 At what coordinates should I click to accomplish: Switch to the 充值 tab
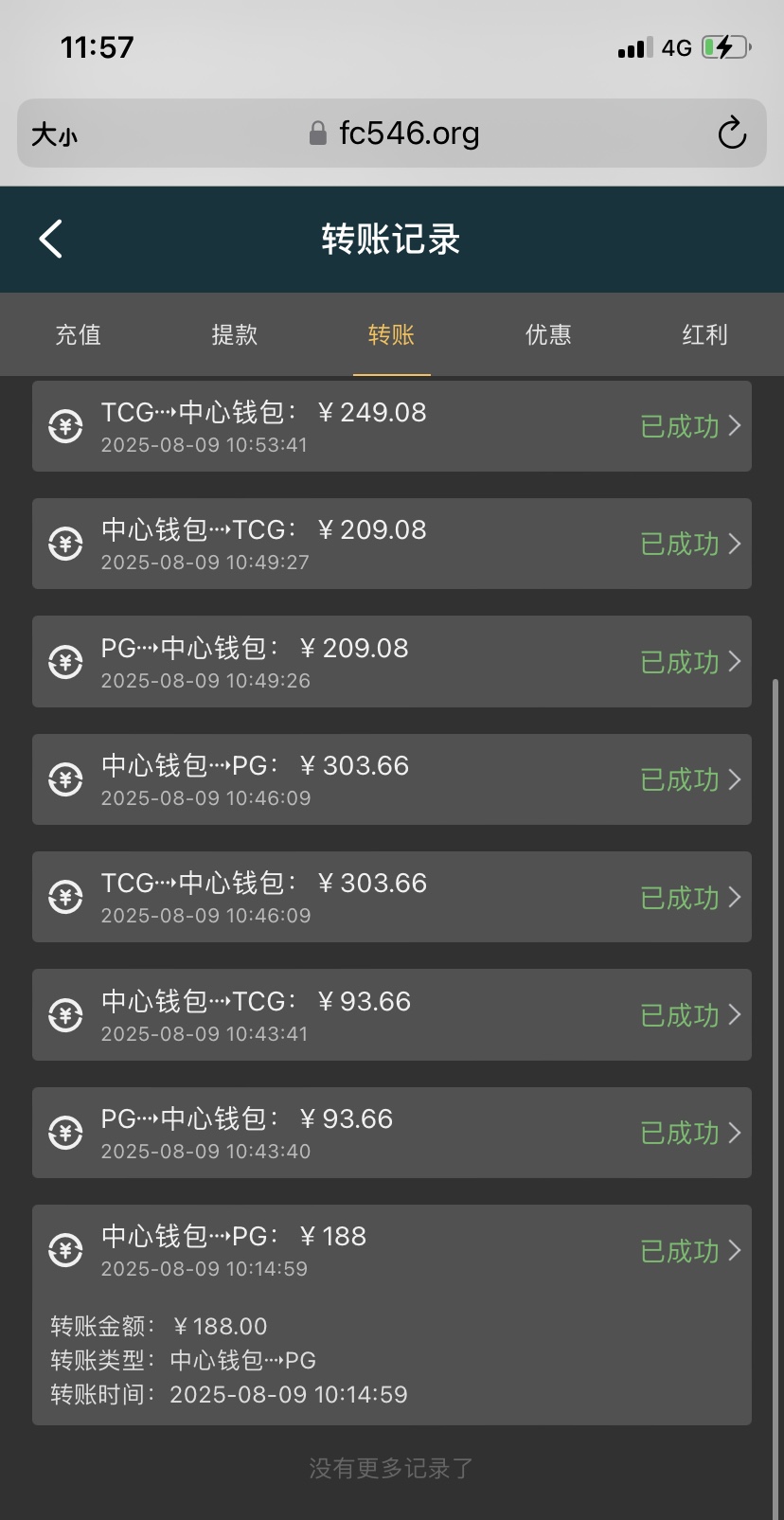click(x=78, y=334)
